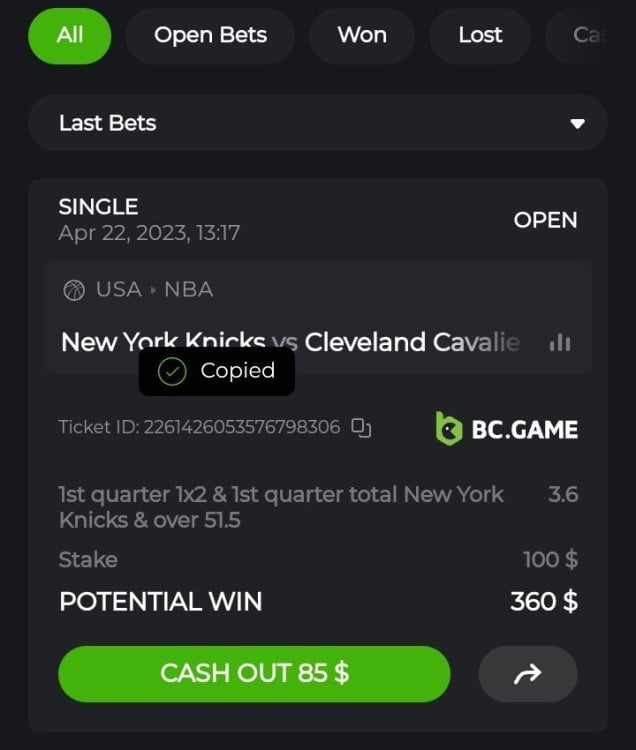The width and height of the screenshot is (636, 750).
Task: Switch to the Open Bets tab
Action: click(210, 35)
